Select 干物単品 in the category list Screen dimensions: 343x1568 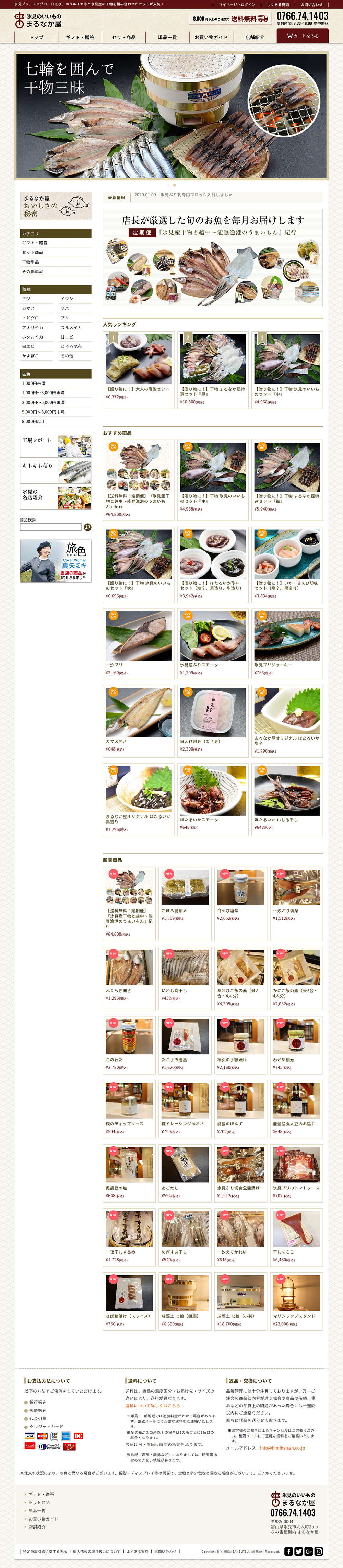point(31,262)
